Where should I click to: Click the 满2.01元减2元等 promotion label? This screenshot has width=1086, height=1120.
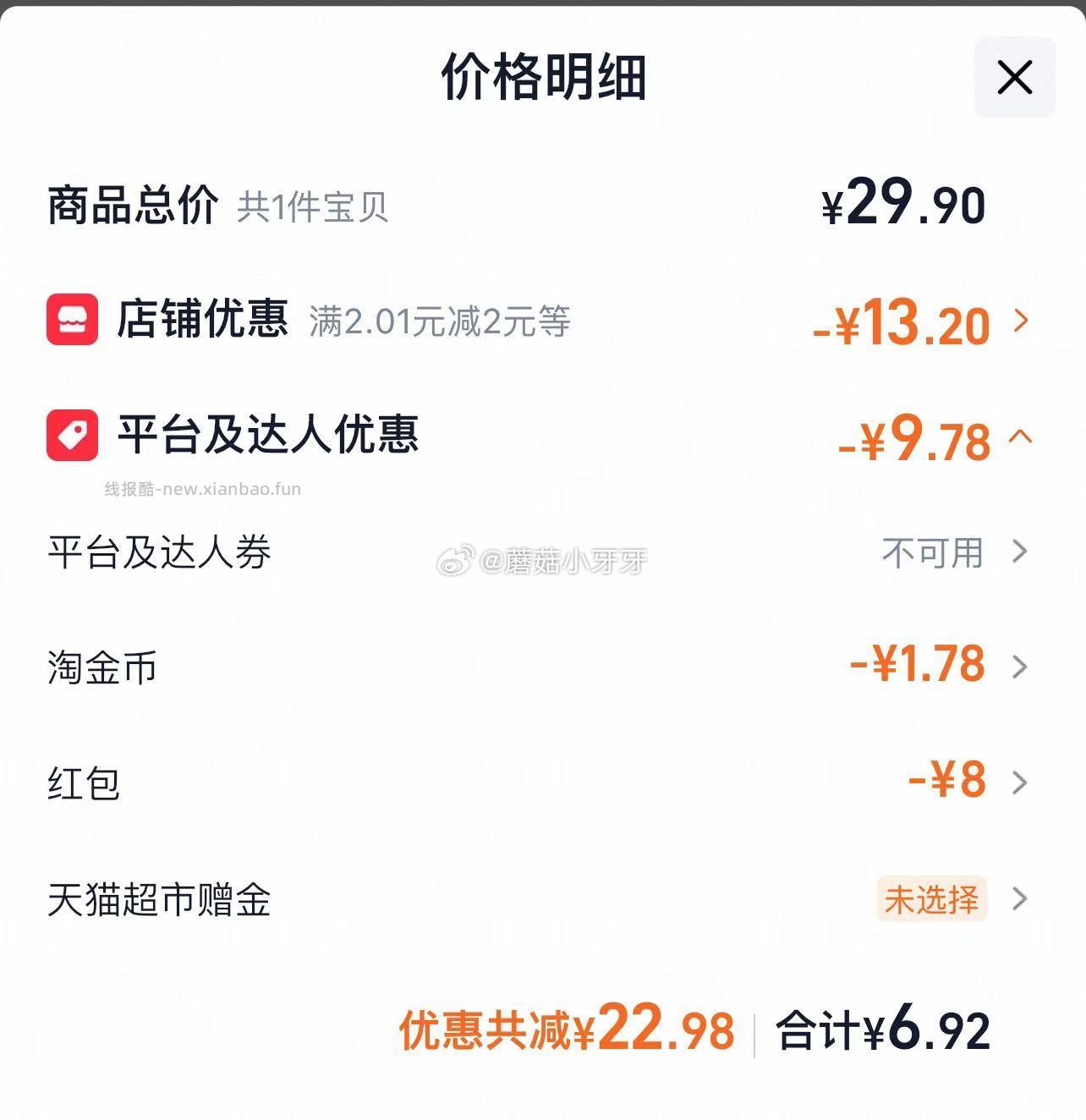click(440, 324)
